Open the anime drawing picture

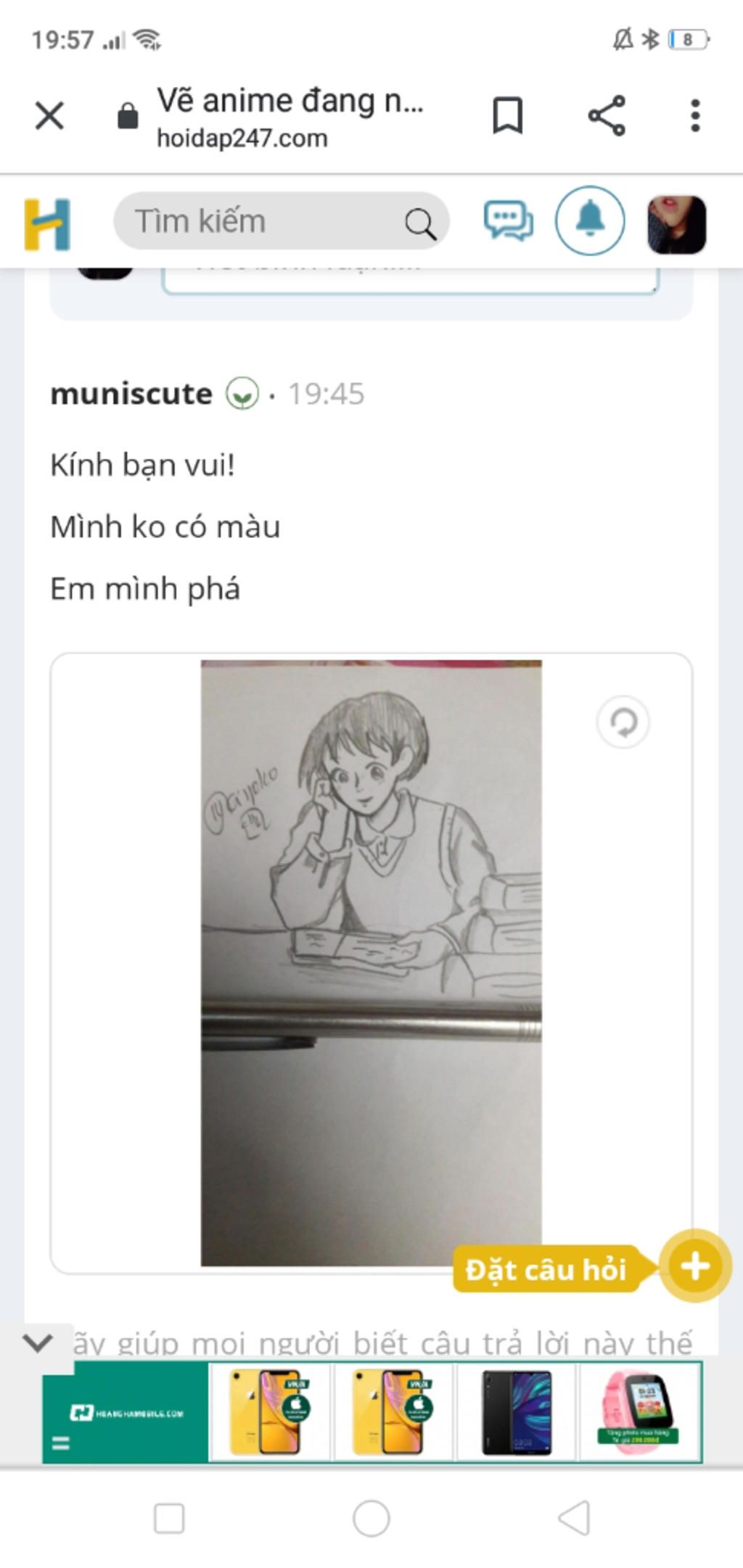[371, 962]
